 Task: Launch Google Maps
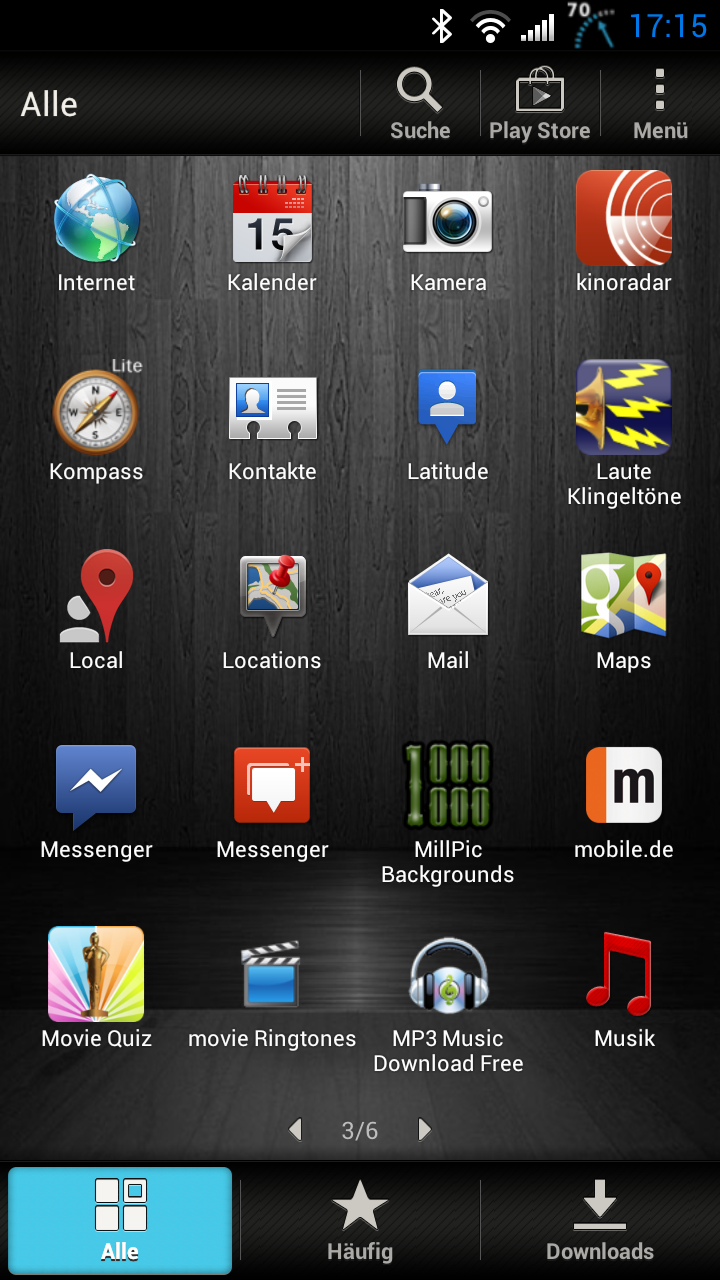click(624, 612)
